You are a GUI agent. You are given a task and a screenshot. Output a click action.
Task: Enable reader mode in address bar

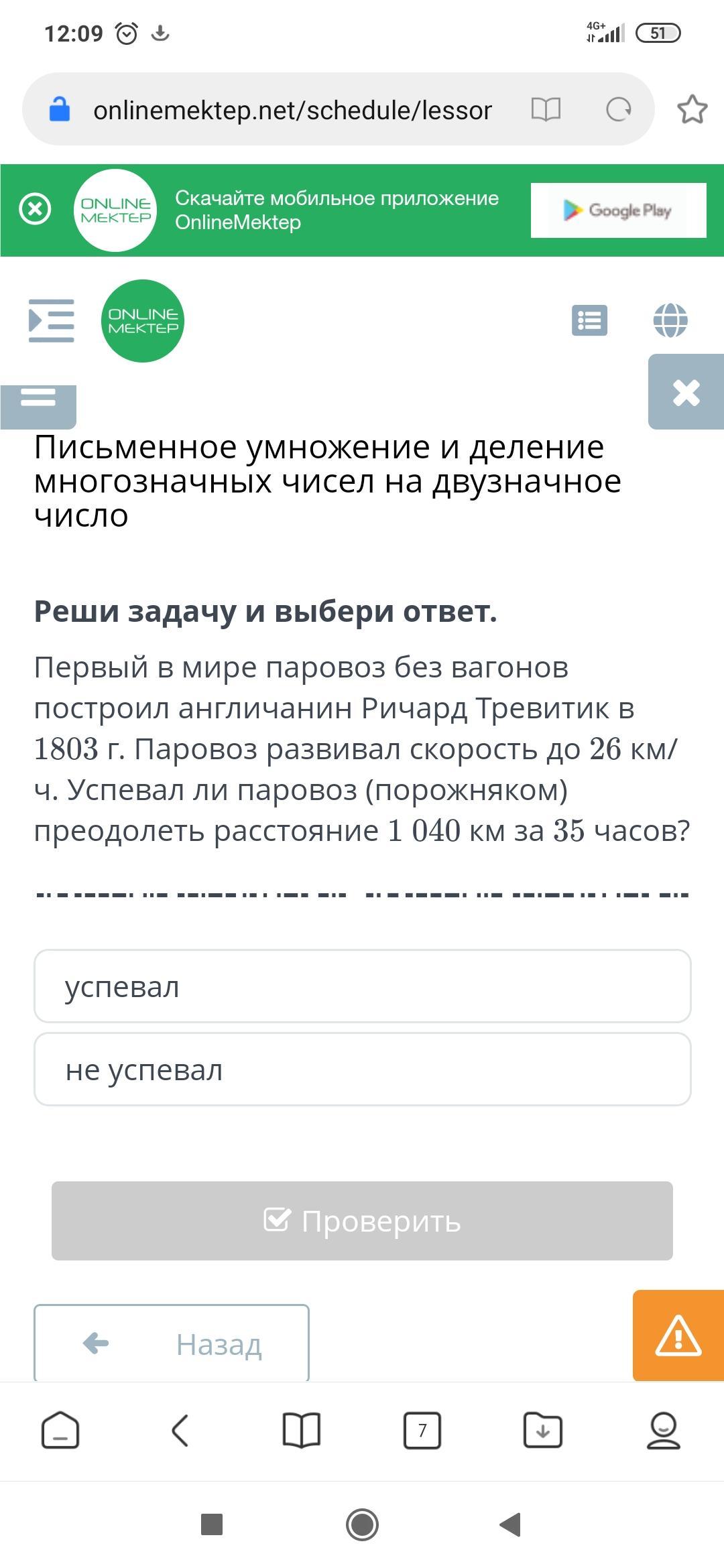click(x=546, y=109)
